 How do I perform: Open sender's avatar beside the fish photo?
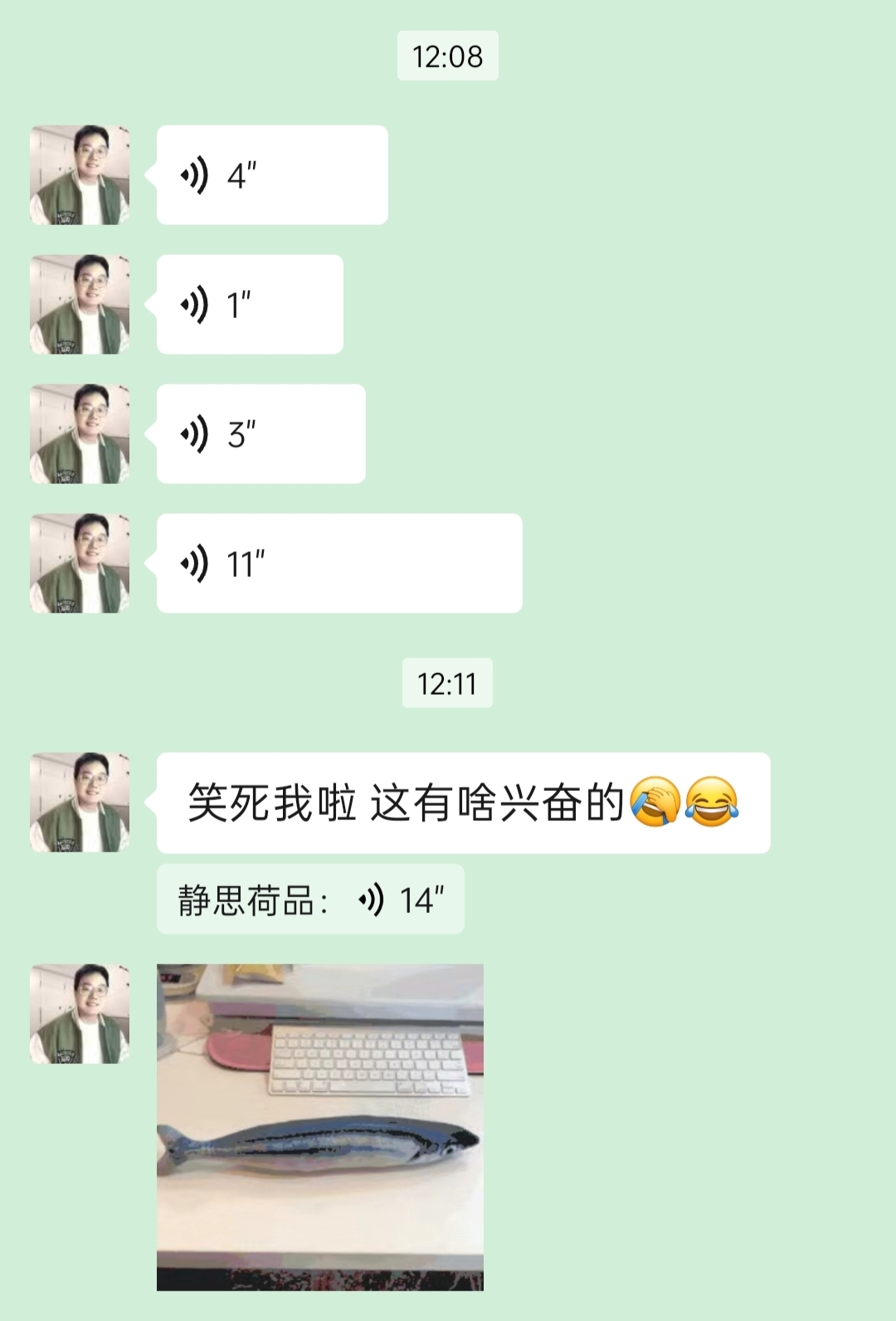(x=80, y=1014)
